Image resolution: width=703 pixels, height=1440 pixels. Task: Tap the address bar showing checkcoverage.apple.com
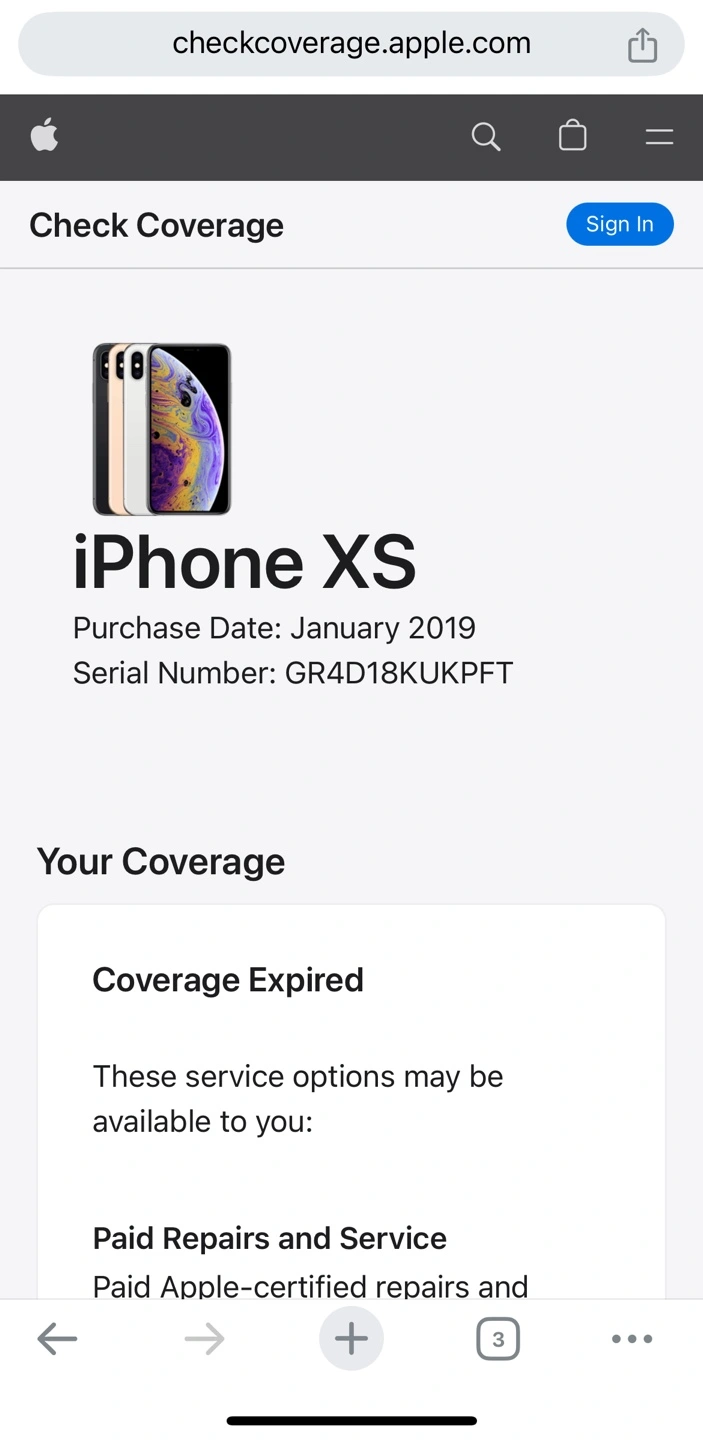[351, 44]
